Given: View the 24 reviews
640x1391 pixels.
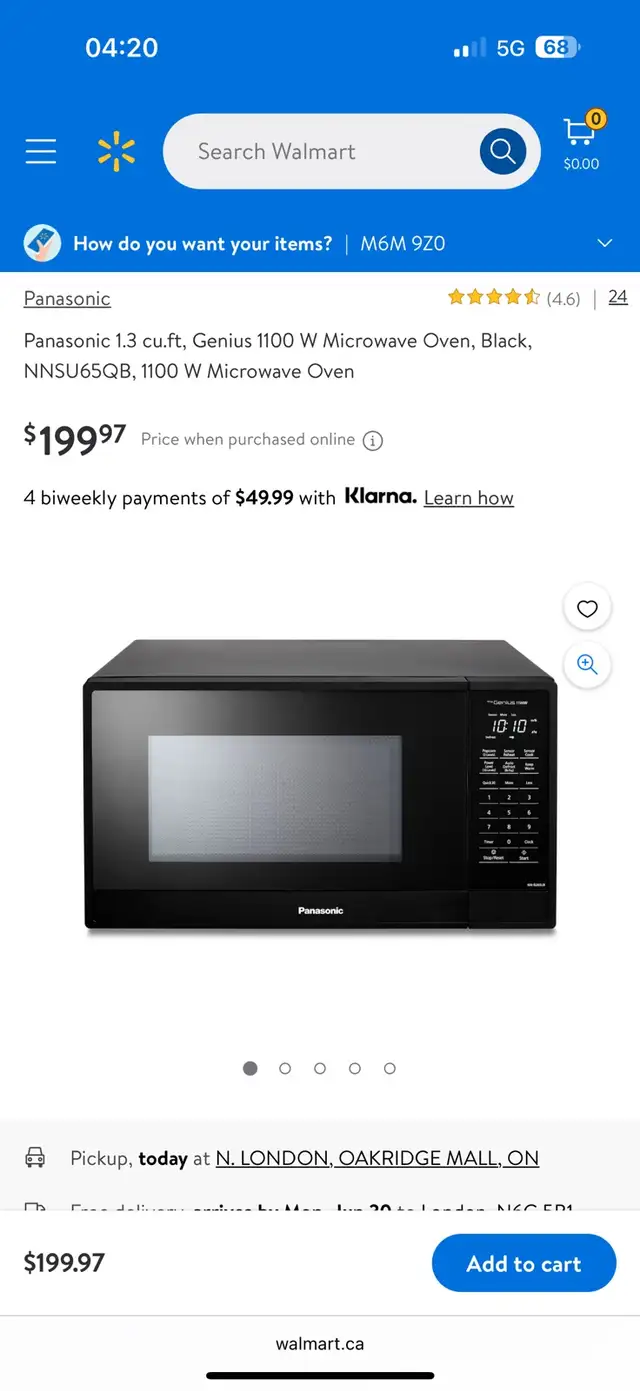Looking at the screenshot, I should click(x=618, y=297).
